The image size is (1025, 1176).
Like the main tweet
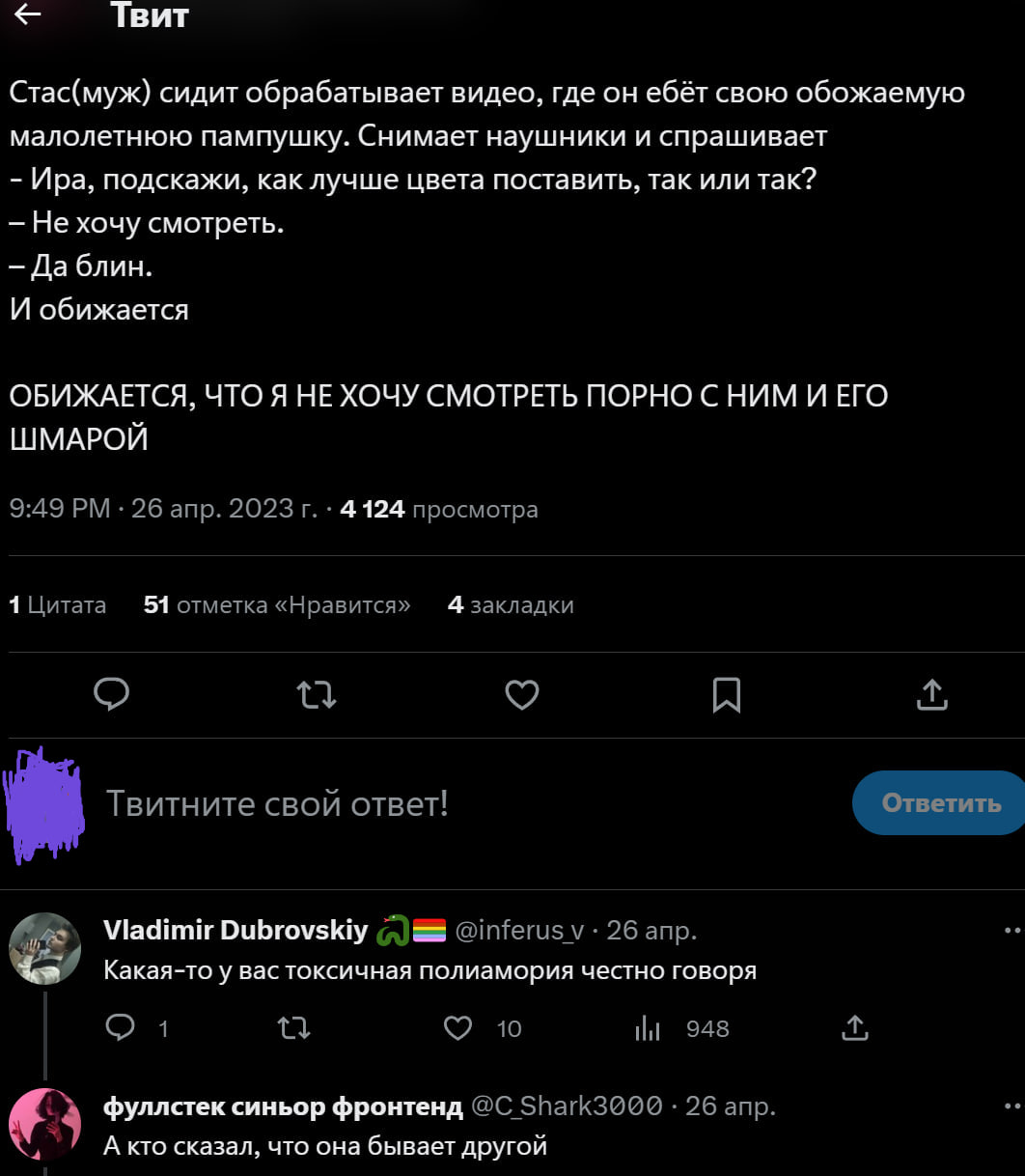522,694
